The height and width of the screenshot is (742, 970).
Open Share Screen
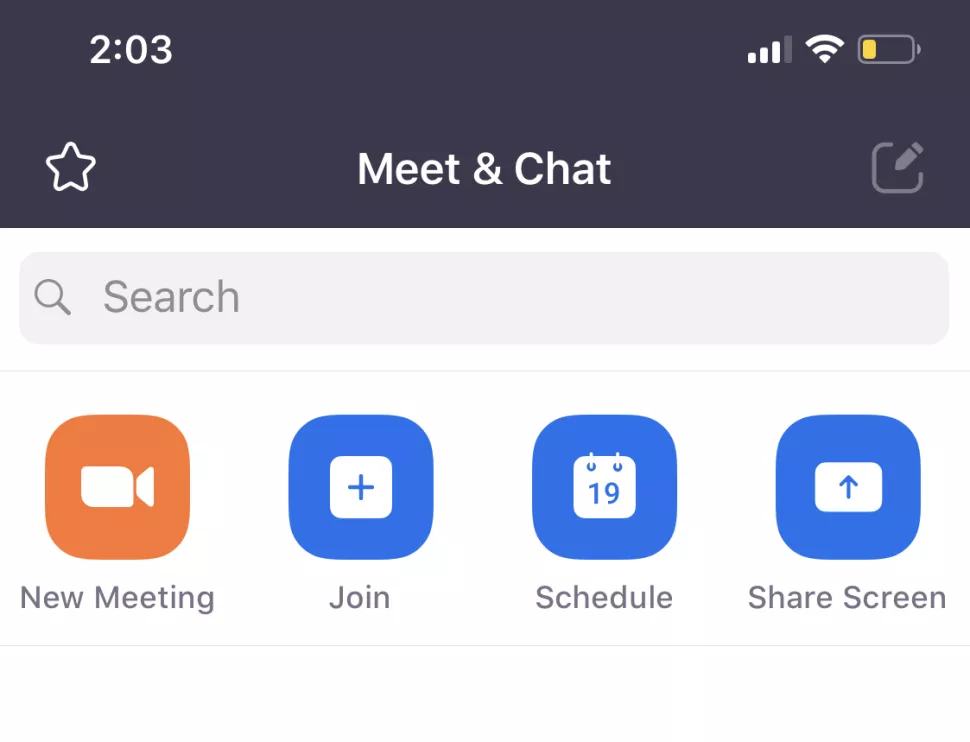(x=847, y=487)
